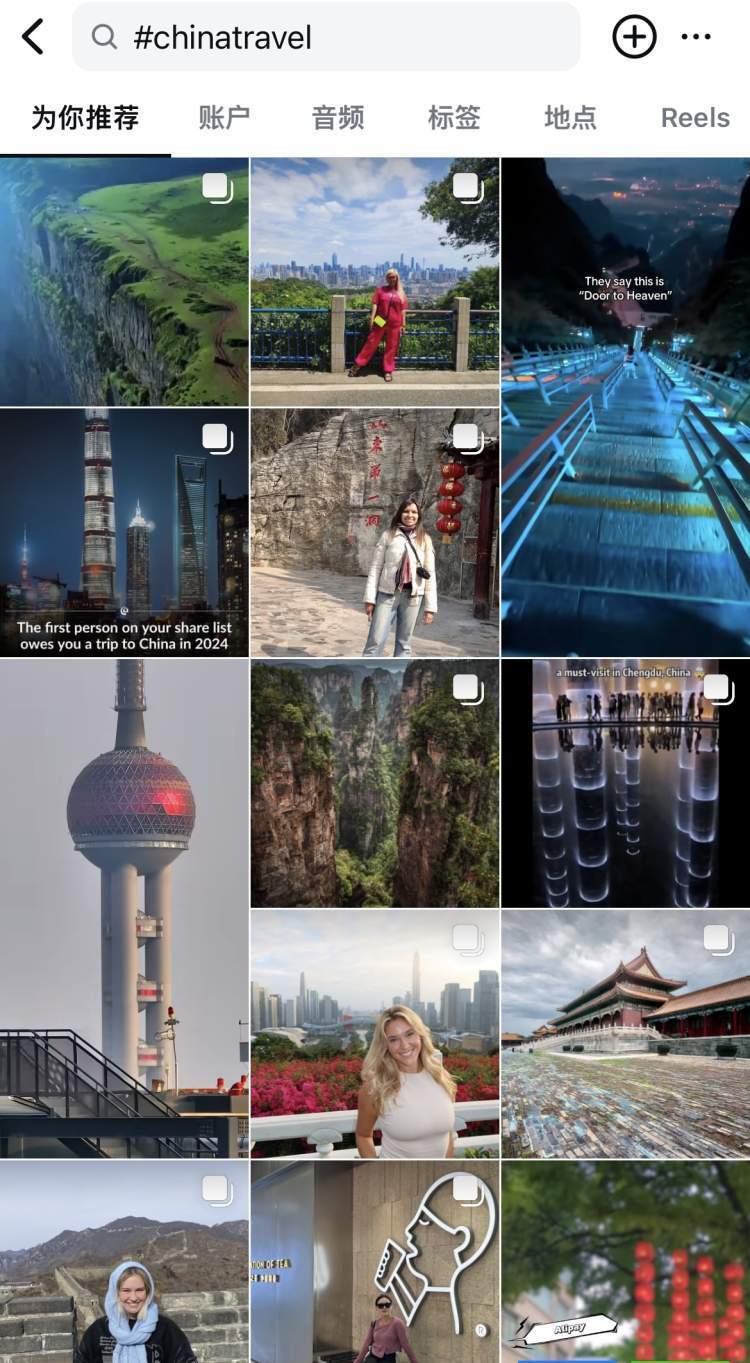Image resolution: width=750 pixels, height=1363 pixels.
Task: Switch to the 账户 tab
Action: 224,118
